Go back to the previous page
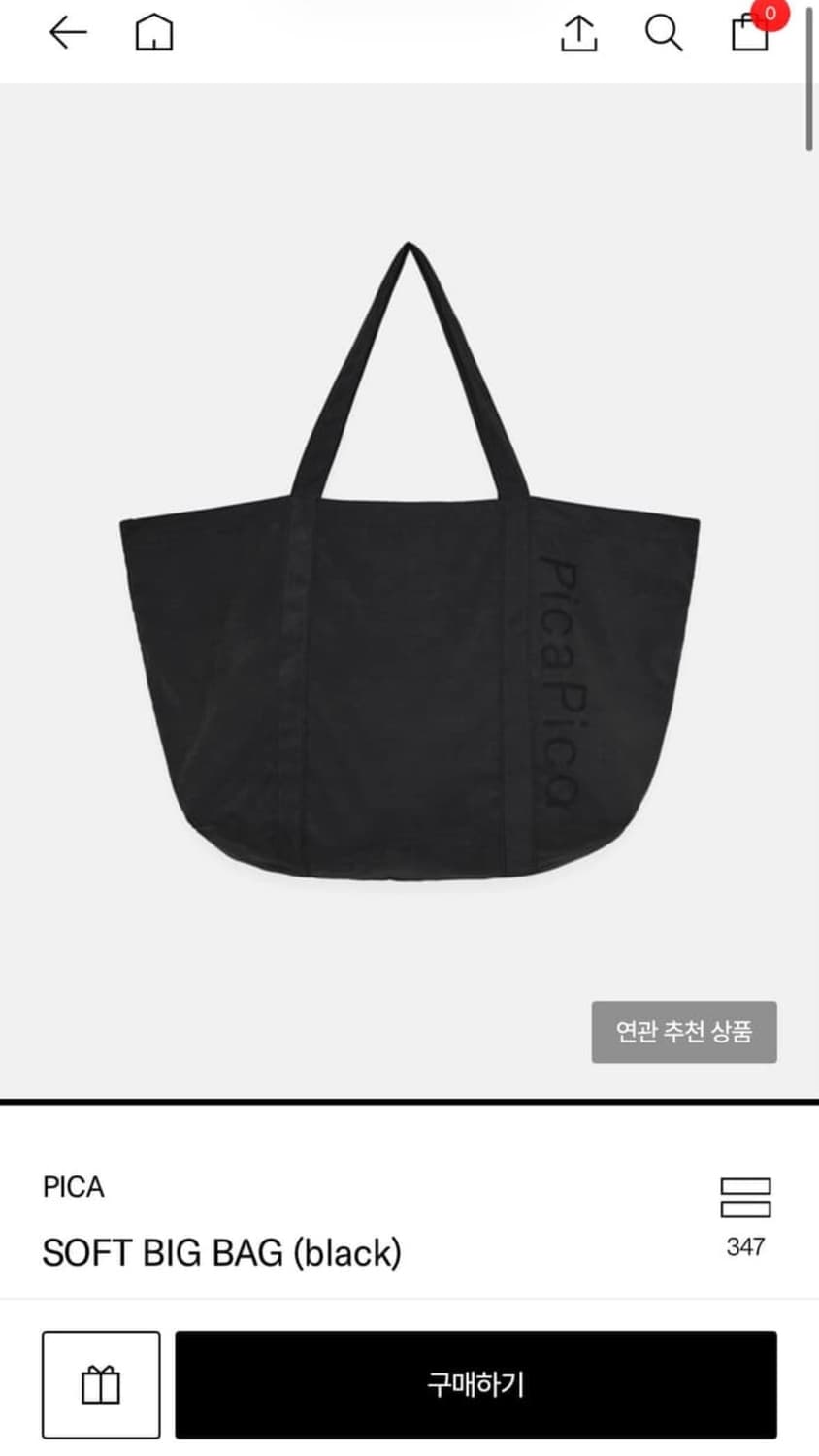The width and height of the screenshot is (819, 1456). (68, 34)
